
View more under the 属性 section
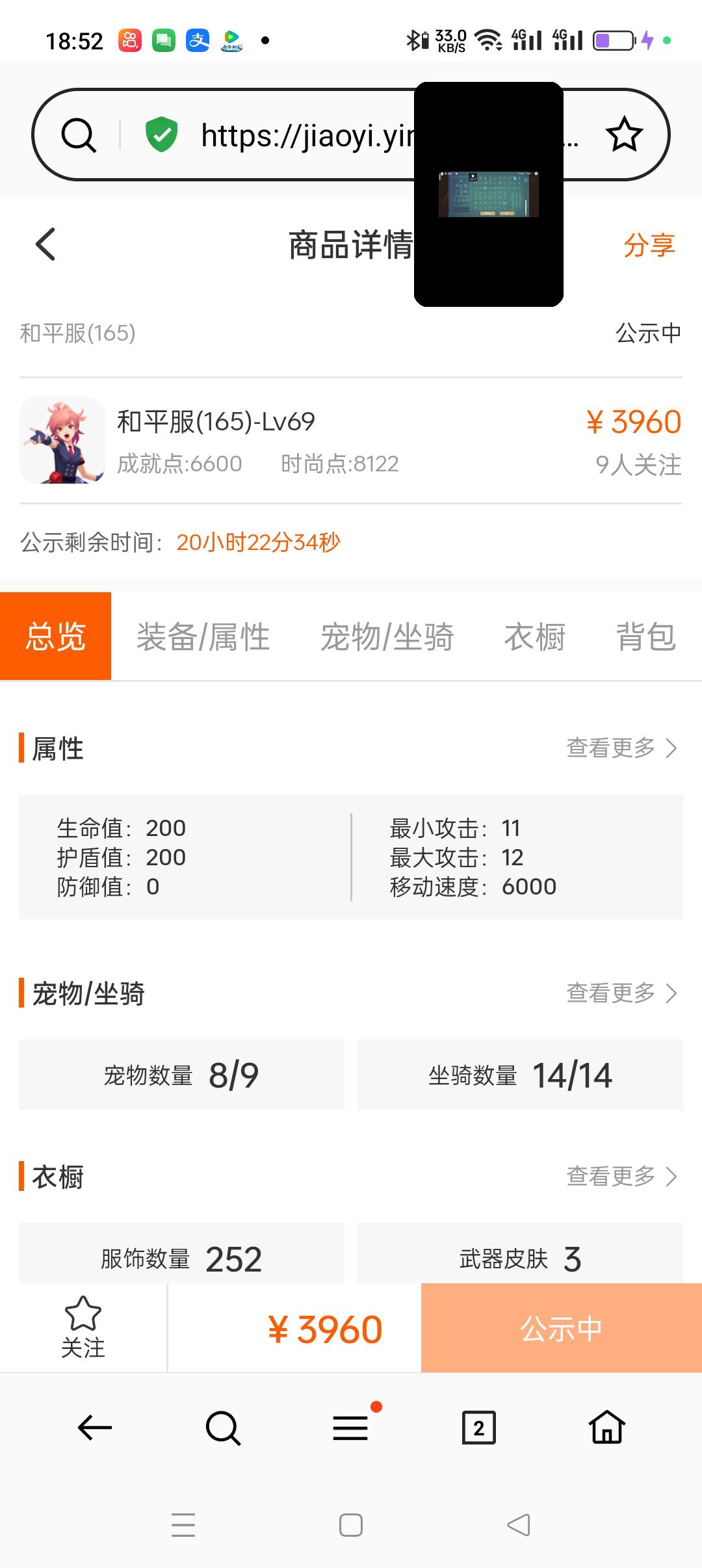[x=621, y=748]
